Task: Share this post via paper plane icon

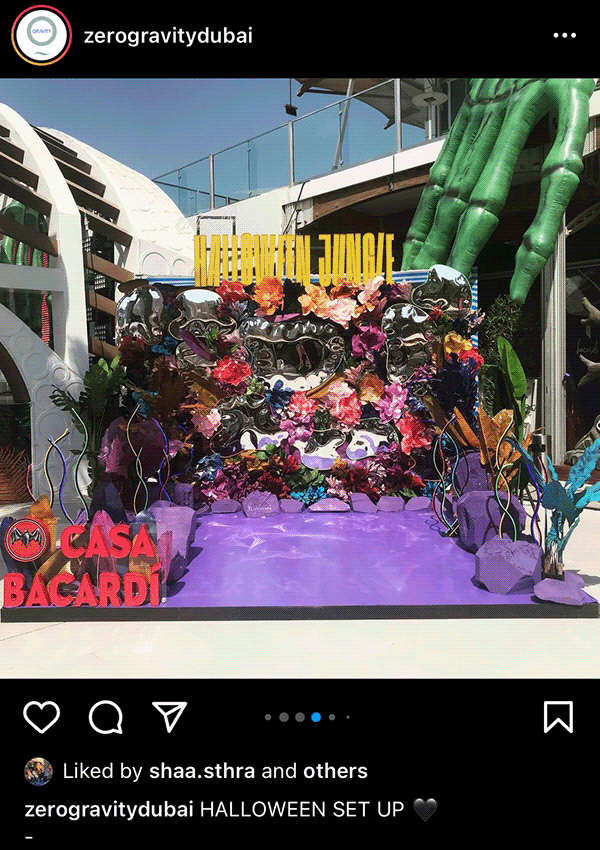Action: (169, 716)
